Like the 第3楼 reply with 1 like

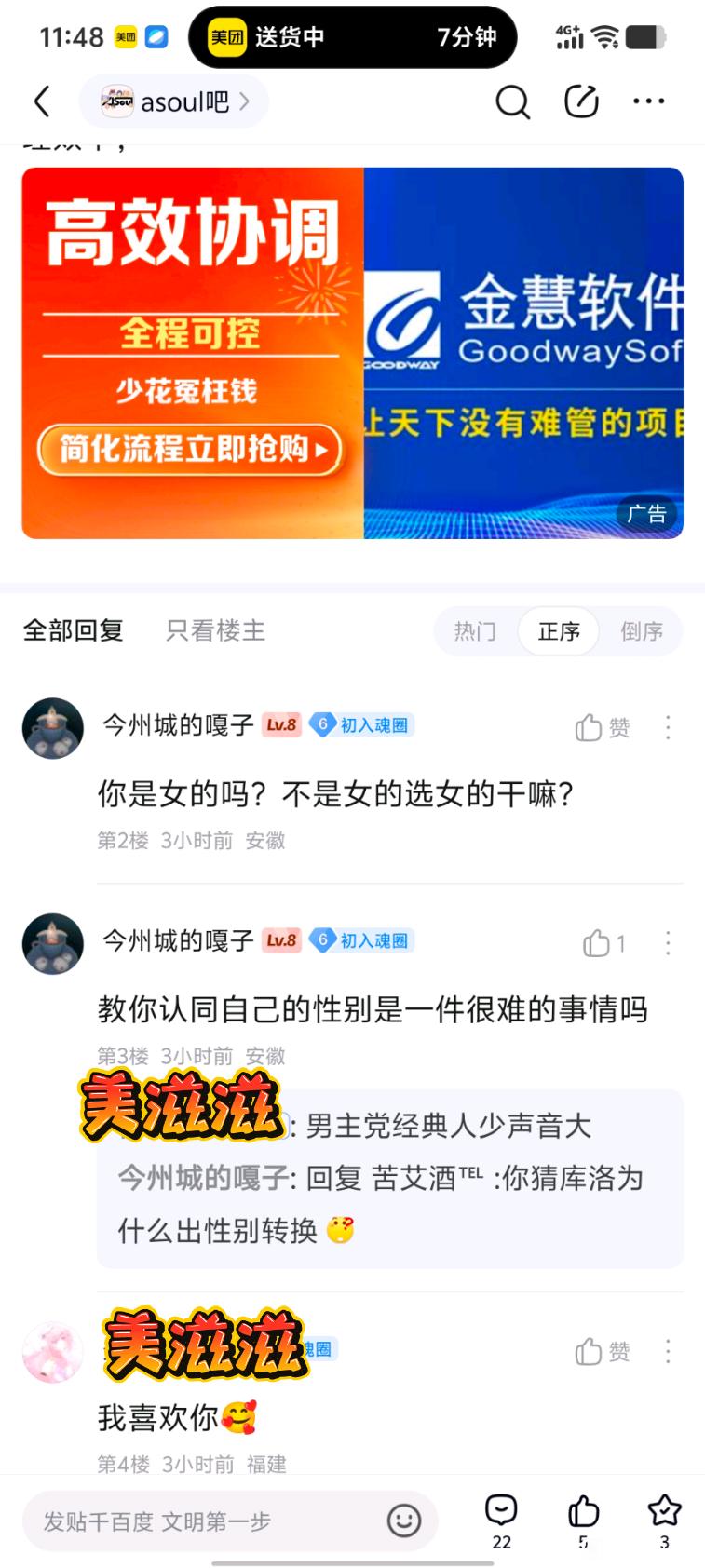coord(603,943)
